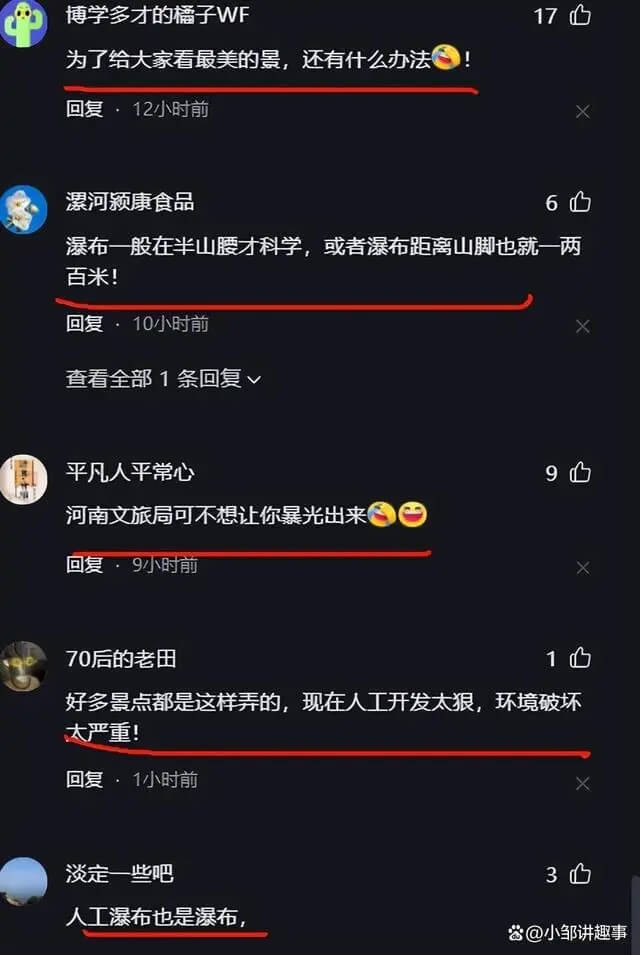
Task: Like the comment by 70后的老田
Action: 580,658
